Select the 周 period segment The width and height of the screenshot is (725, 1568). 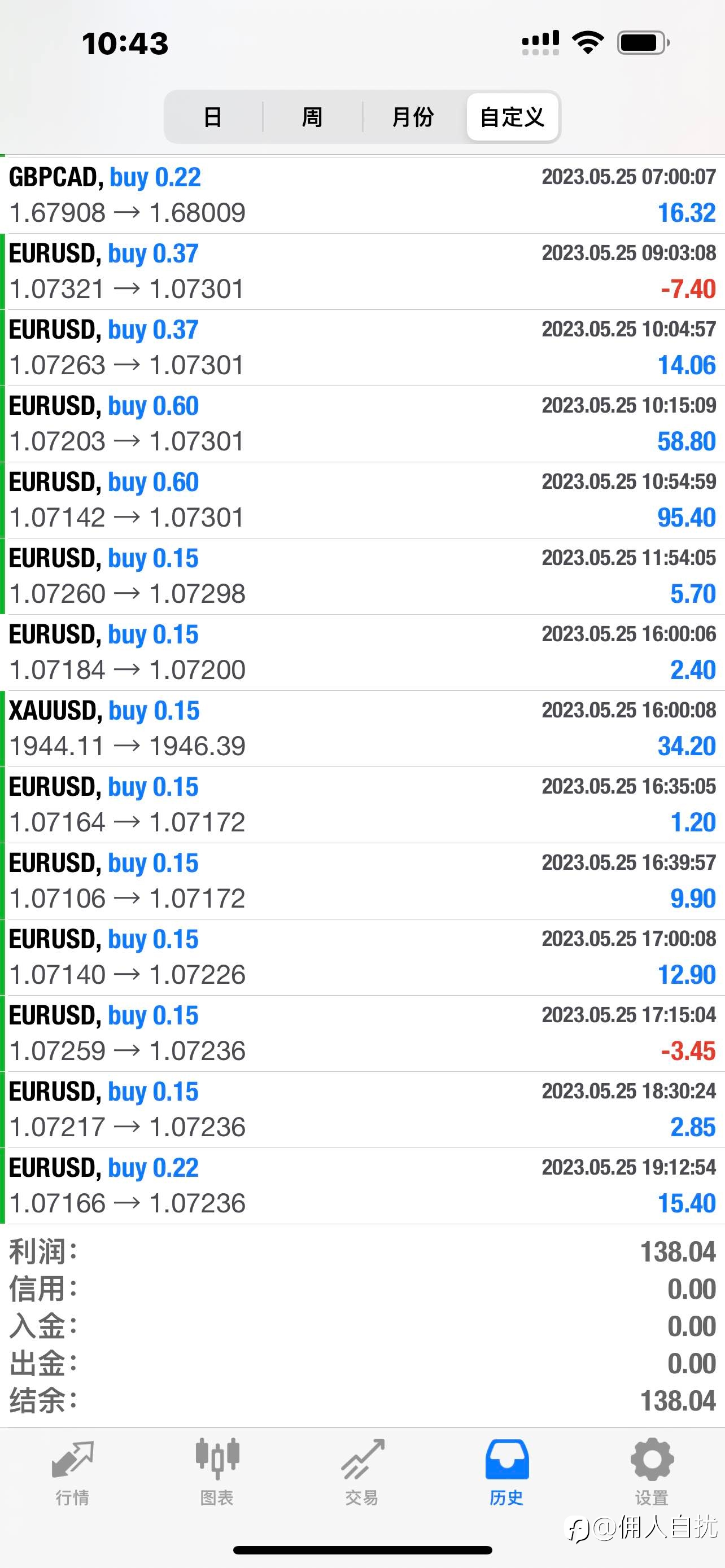pyautogui.click(x=312, y=117)
